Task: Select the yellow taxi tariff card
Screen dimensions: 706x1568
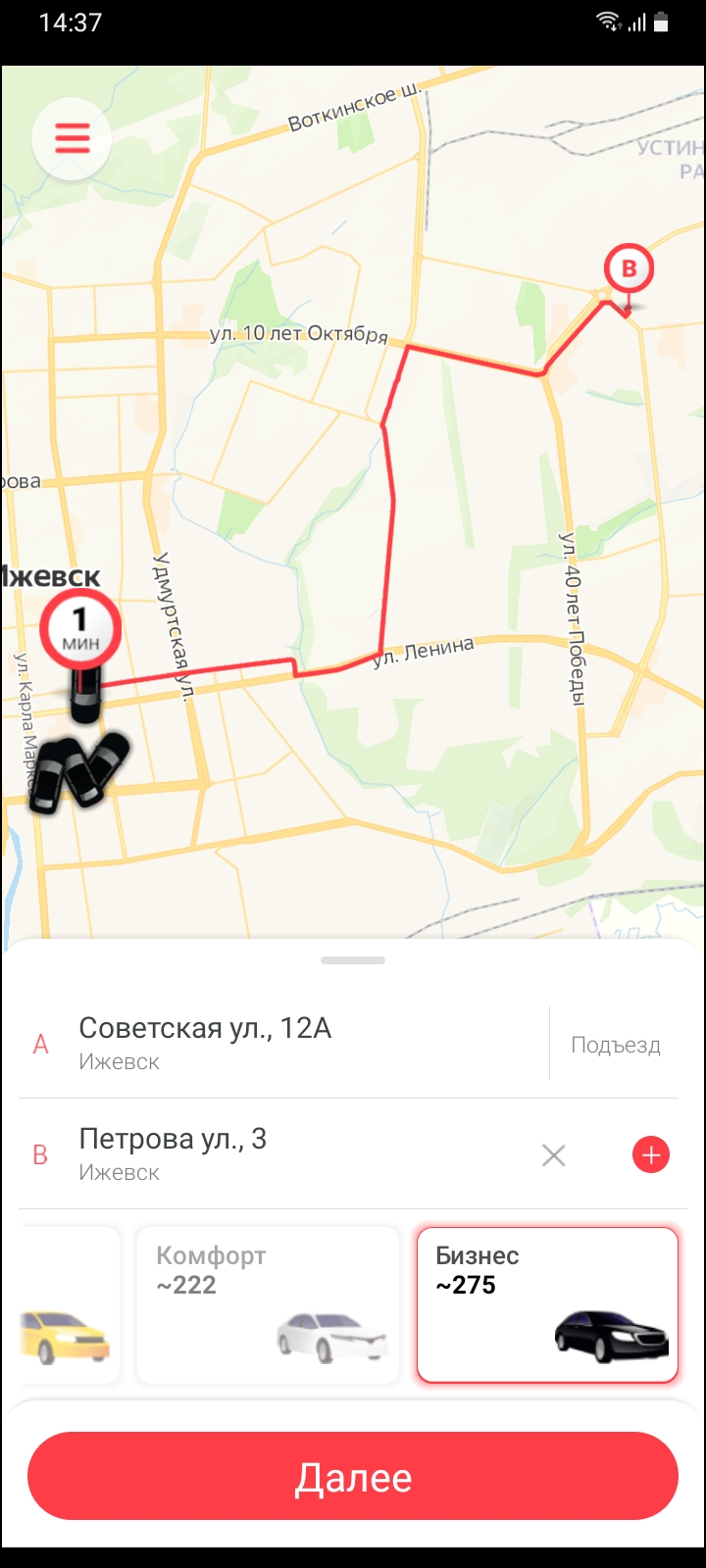Action: (x=67, y=1304)
